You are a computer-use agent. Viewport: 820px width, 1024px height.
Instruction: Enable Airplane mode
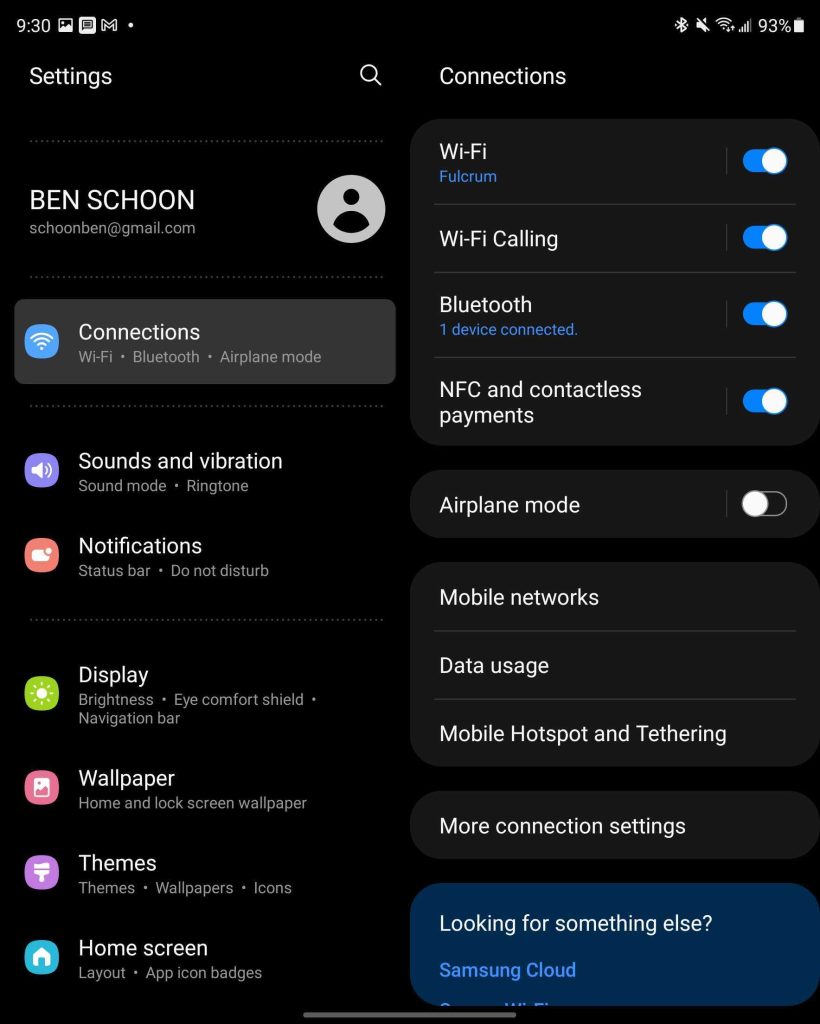tap(764, 504)
